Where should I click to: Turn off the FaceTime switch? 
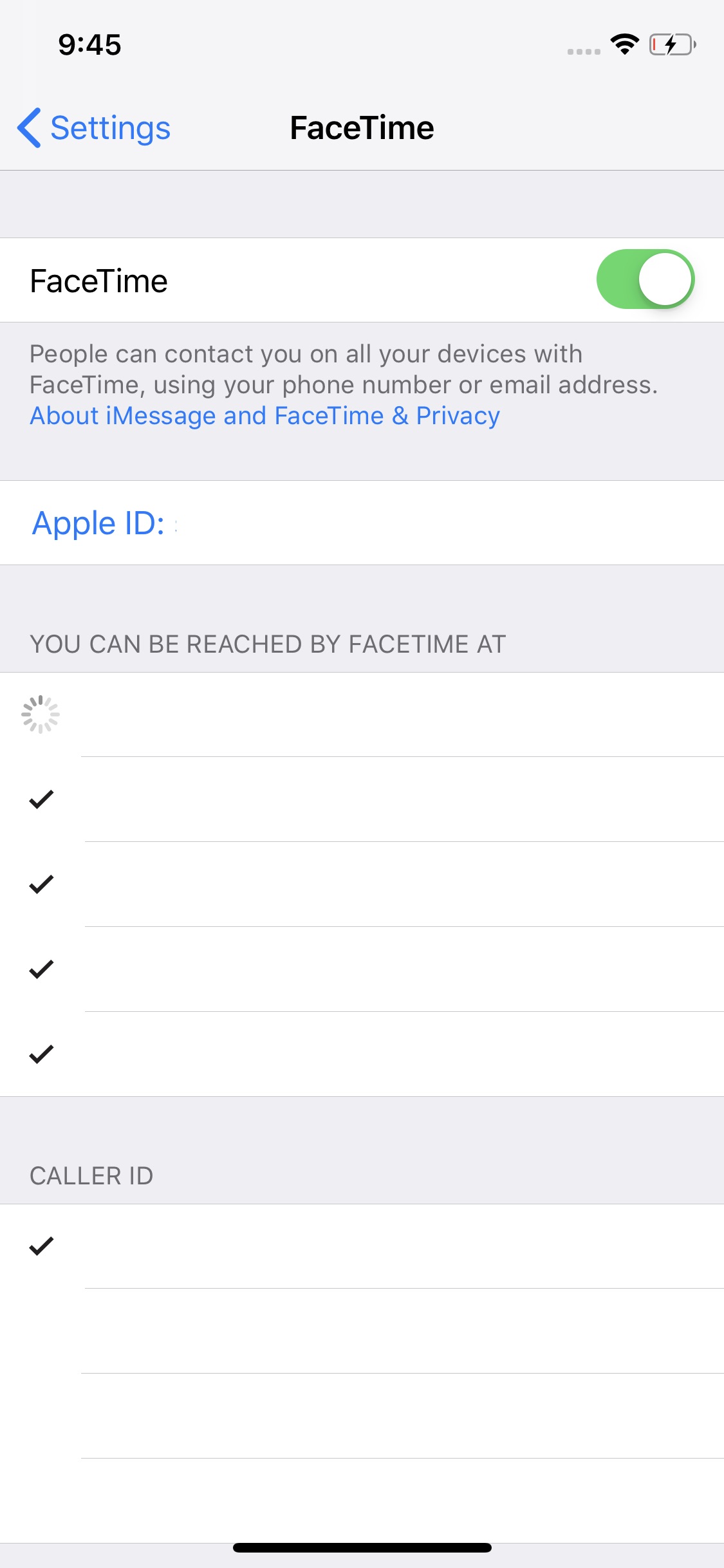(645, 279)
